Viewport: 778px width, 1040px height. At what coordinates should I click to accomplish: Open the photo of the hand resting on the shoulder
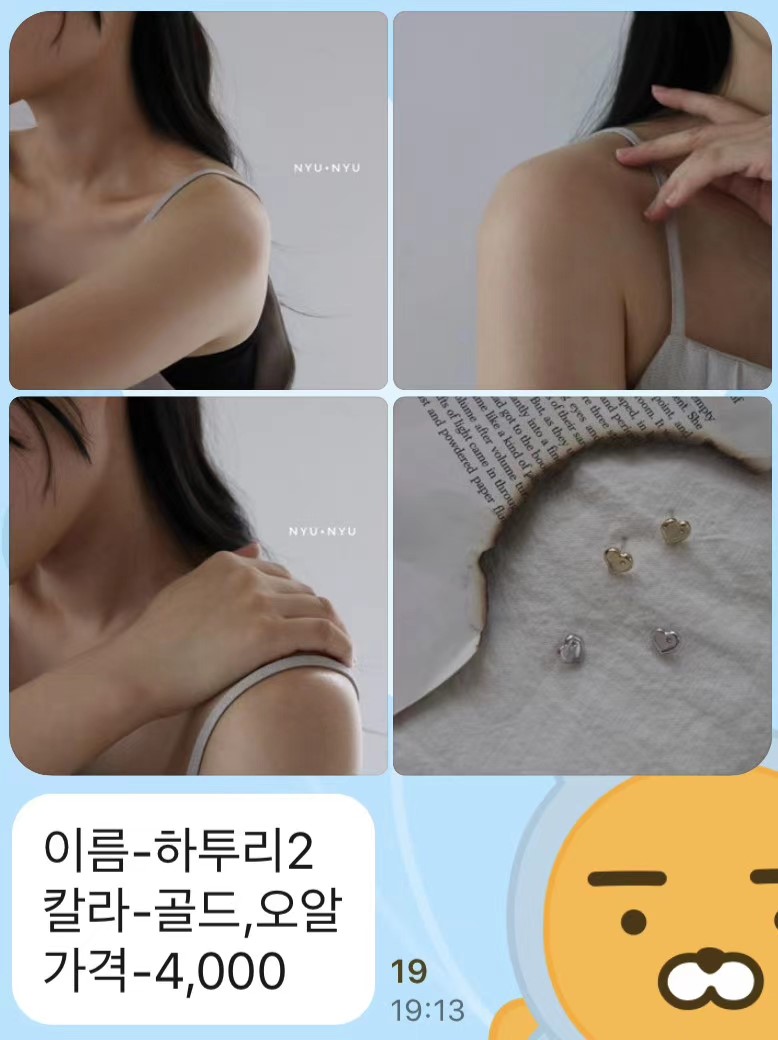click(198, 586)
